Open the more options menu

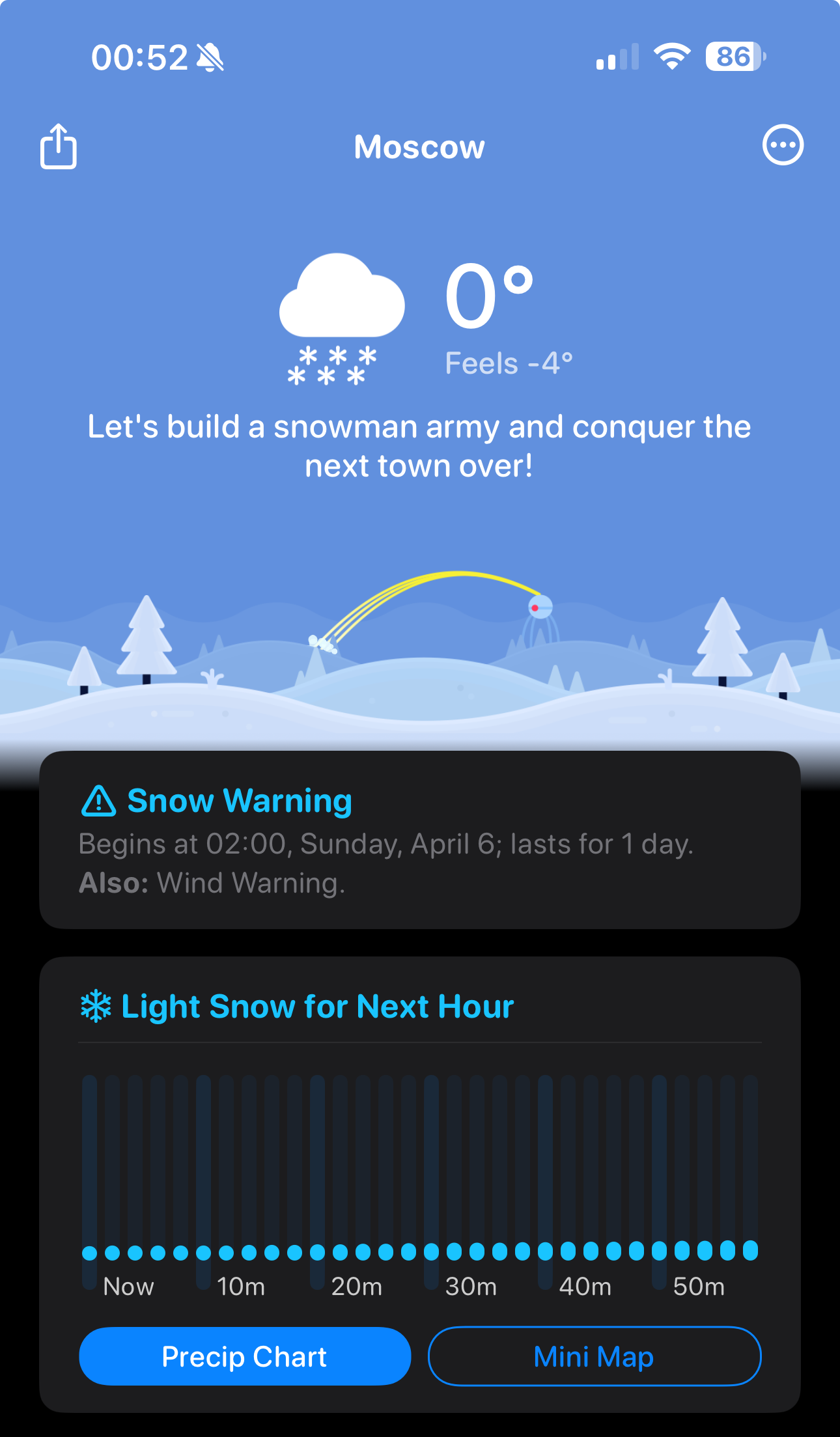tap(783, 145)
